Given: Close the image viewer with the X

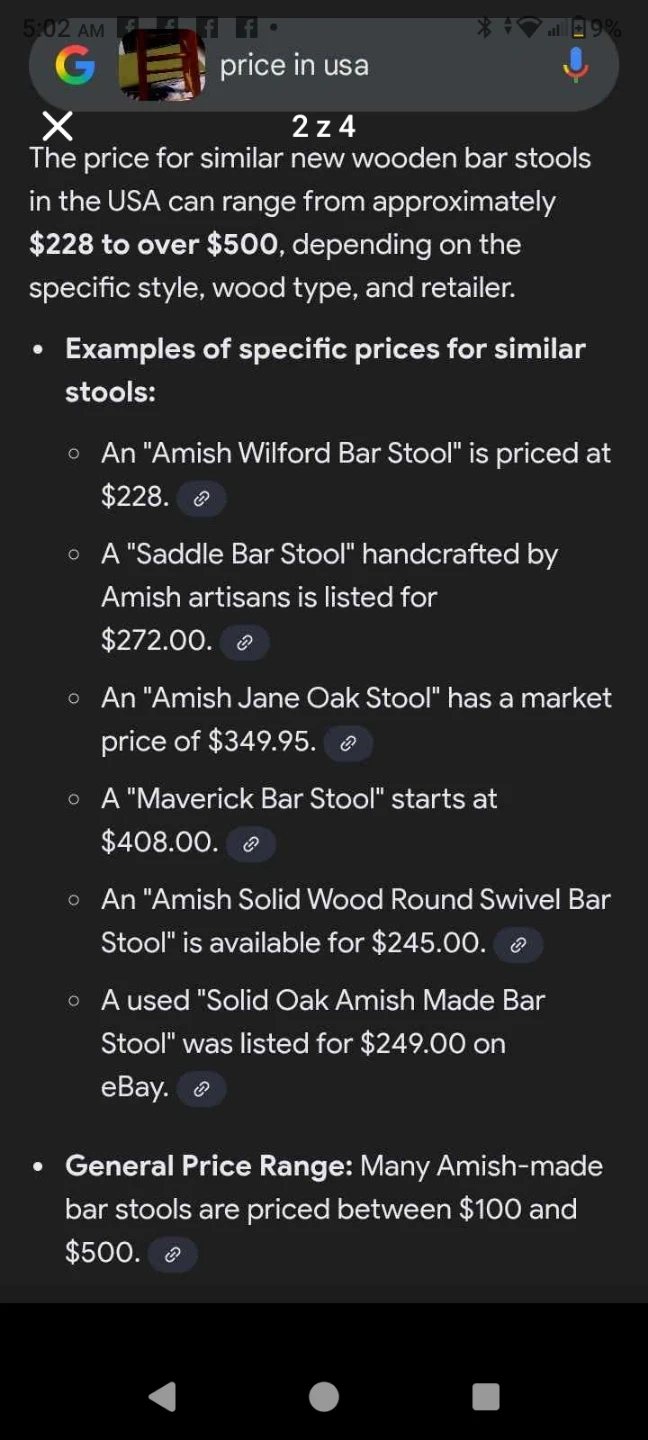Looking at the screenshot, I should (x=58, y=127).
